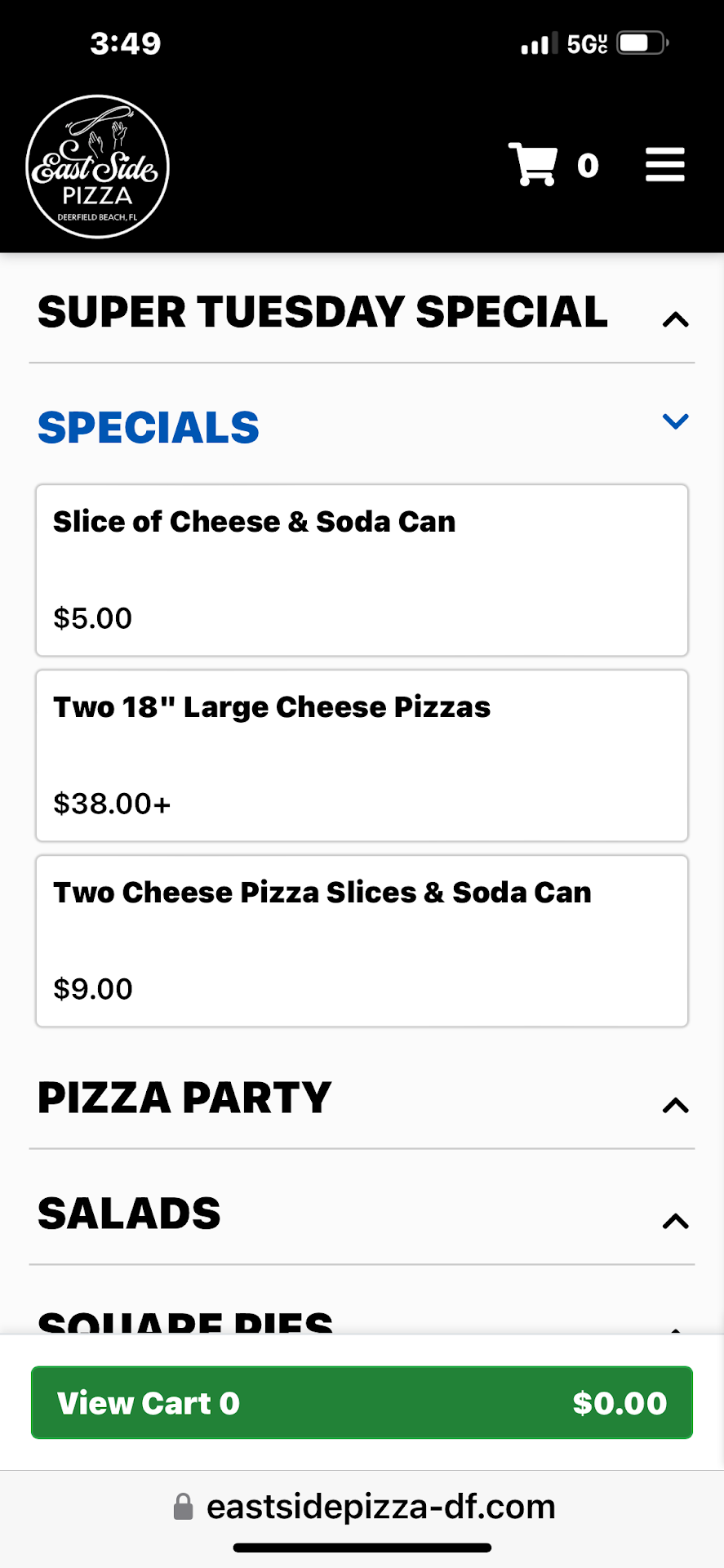Choose Two 18" Large Cheese Pizzas
Image resolution: width=724 pixels, height=1568 pixels.
coord(362,755)
